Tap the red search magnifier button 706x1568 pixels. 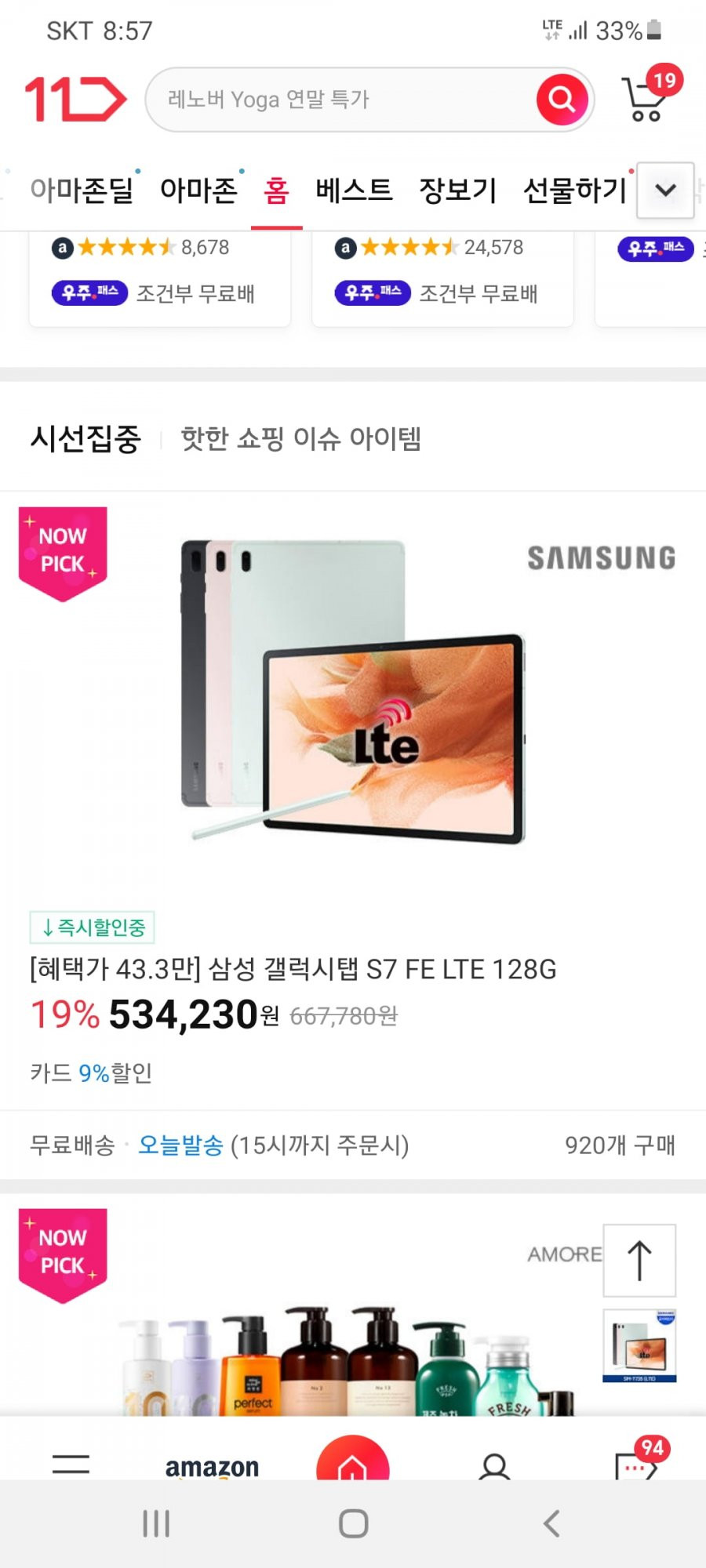(562, 100)
